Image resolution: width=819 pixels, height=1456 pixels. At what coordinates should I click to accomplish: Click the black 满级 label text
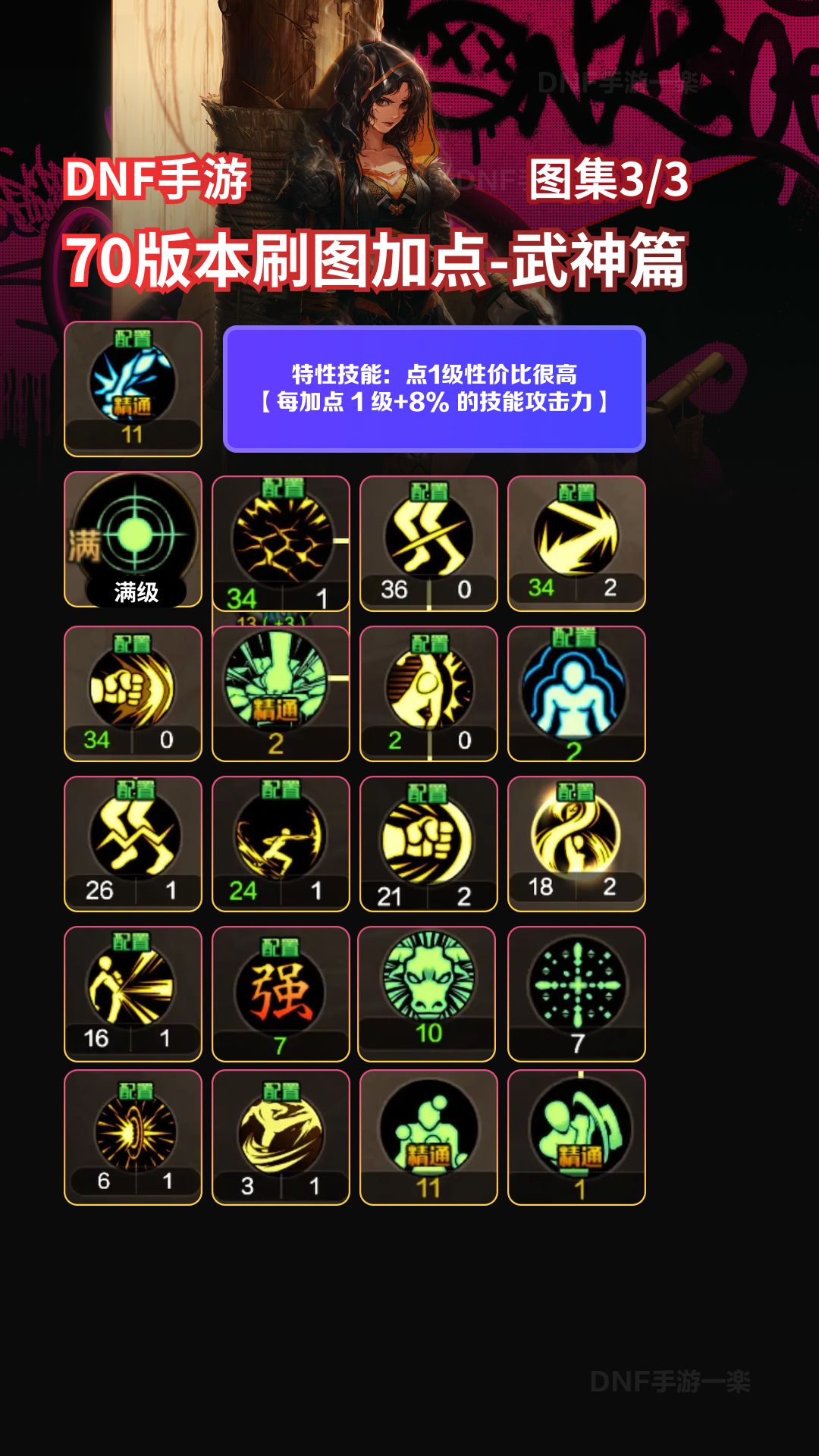pos(136,592)
